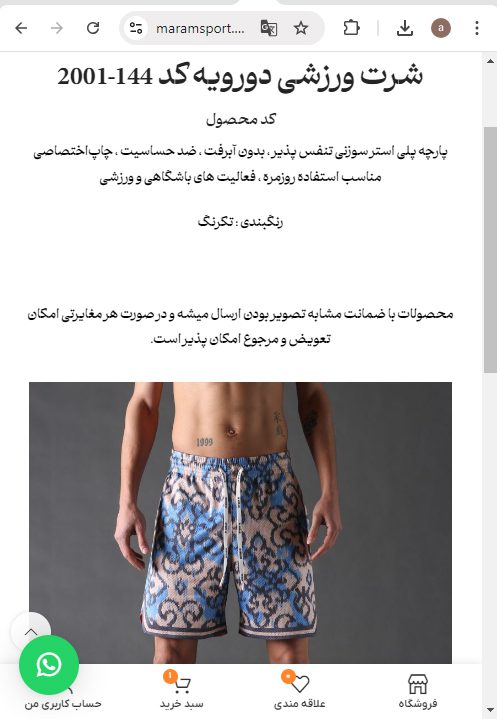Go back to the previous page
This screenshot has height=719, width=497.
[21, 28]
